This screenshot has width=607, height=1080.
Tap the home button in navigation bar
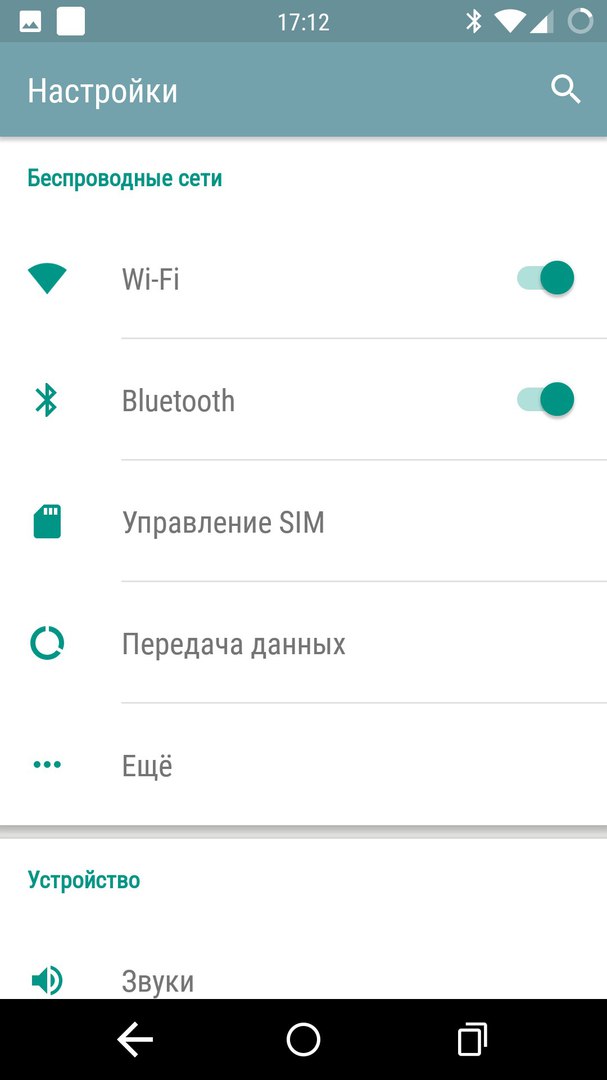coord(303,1040)
